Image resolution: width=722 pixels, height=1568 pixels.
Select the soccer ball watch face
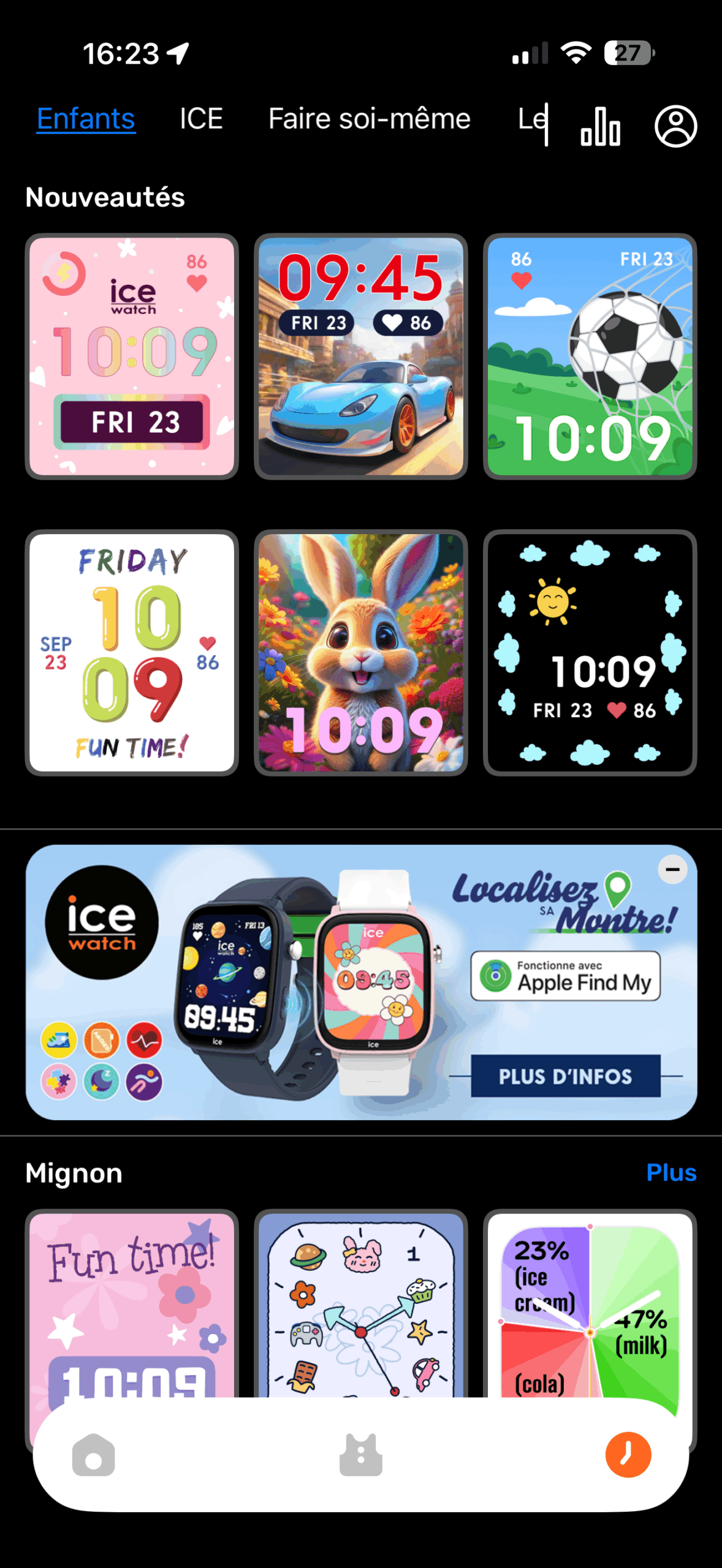(x=590, y=356)
